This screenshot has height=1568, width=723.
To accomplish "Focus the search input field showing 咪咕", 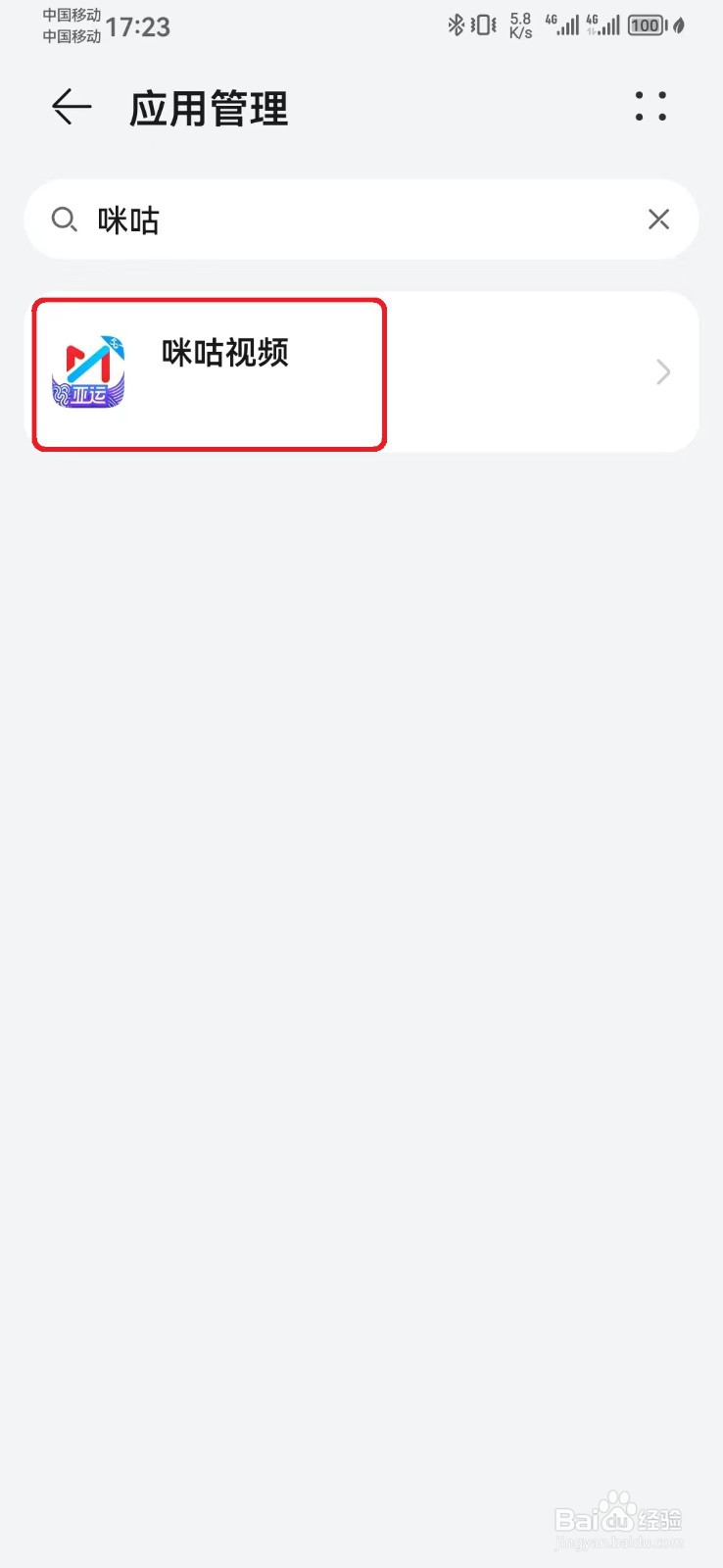I will point(127,220).
